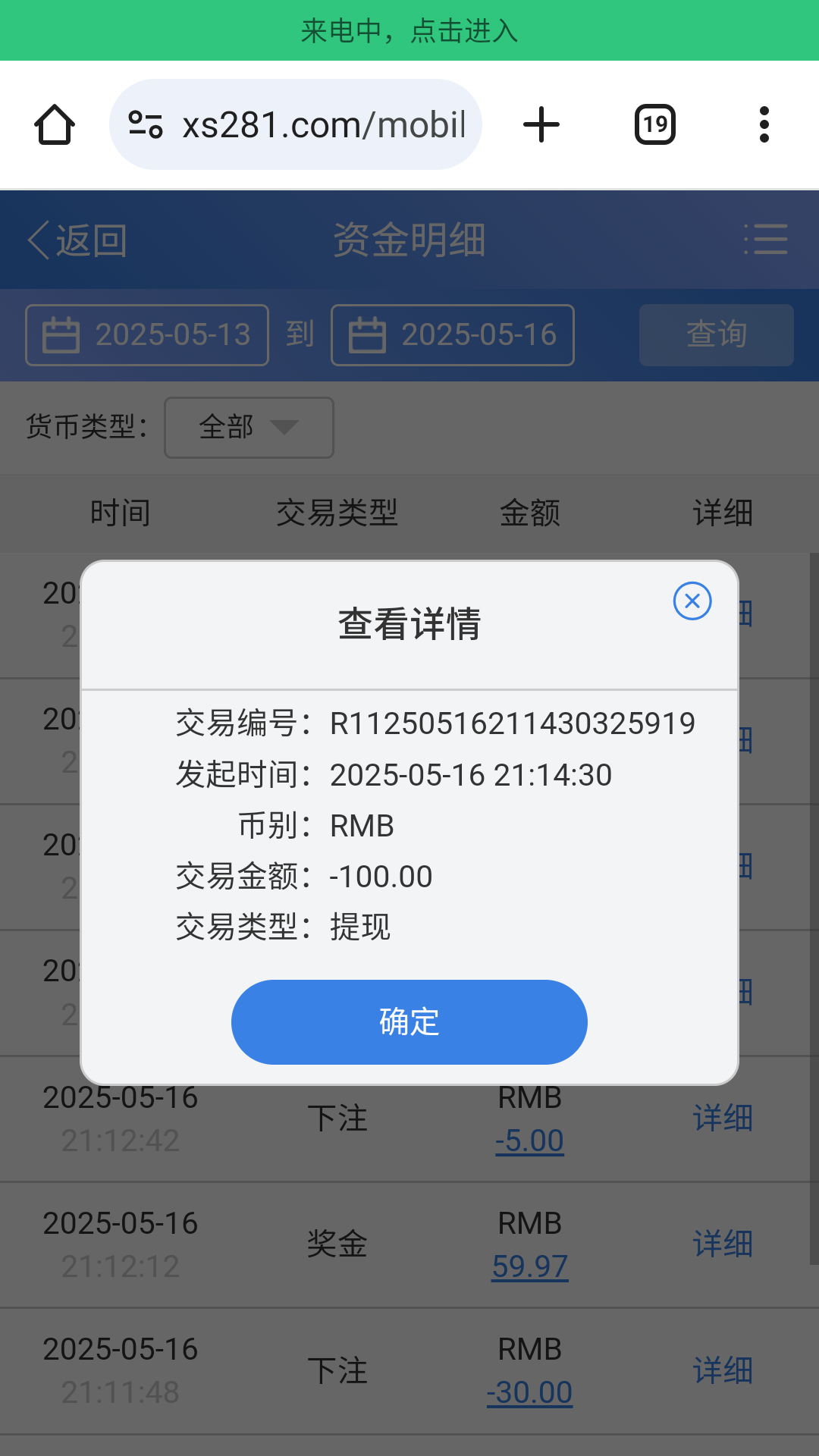
Task: Tap the 59.97 amount link
Action: 529,1266
